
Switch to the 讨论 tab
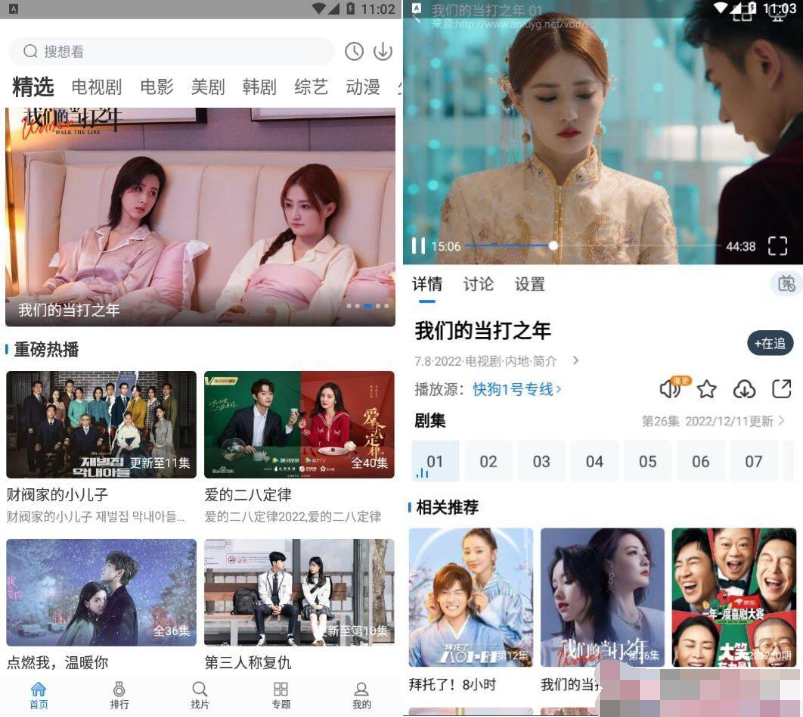click(478, 284)
